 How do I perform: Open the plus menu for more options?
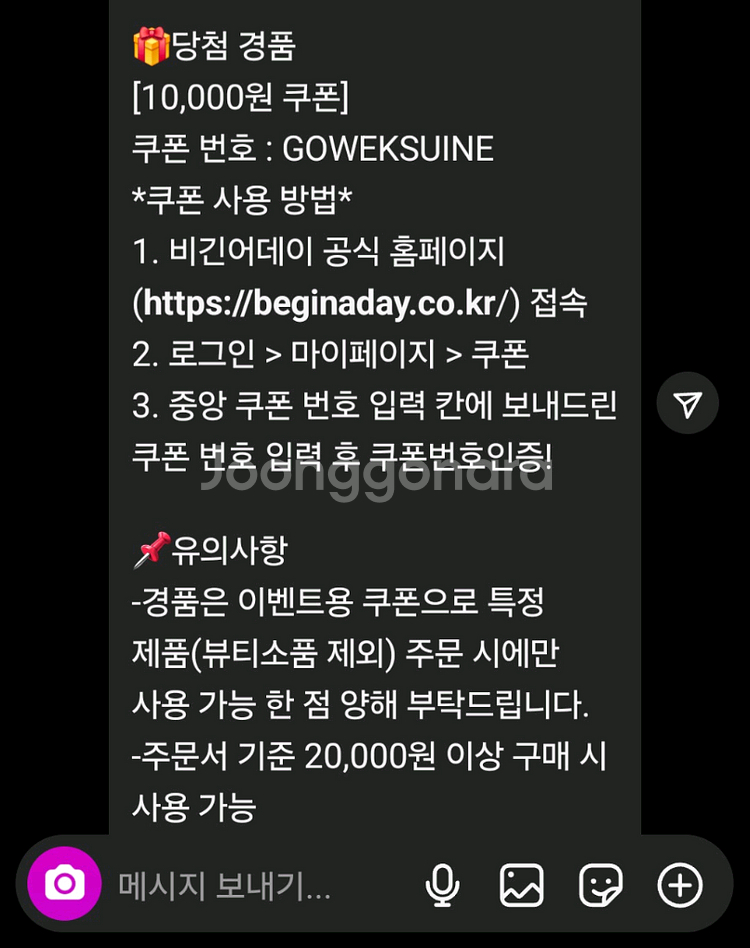click(x=680, y=885)
